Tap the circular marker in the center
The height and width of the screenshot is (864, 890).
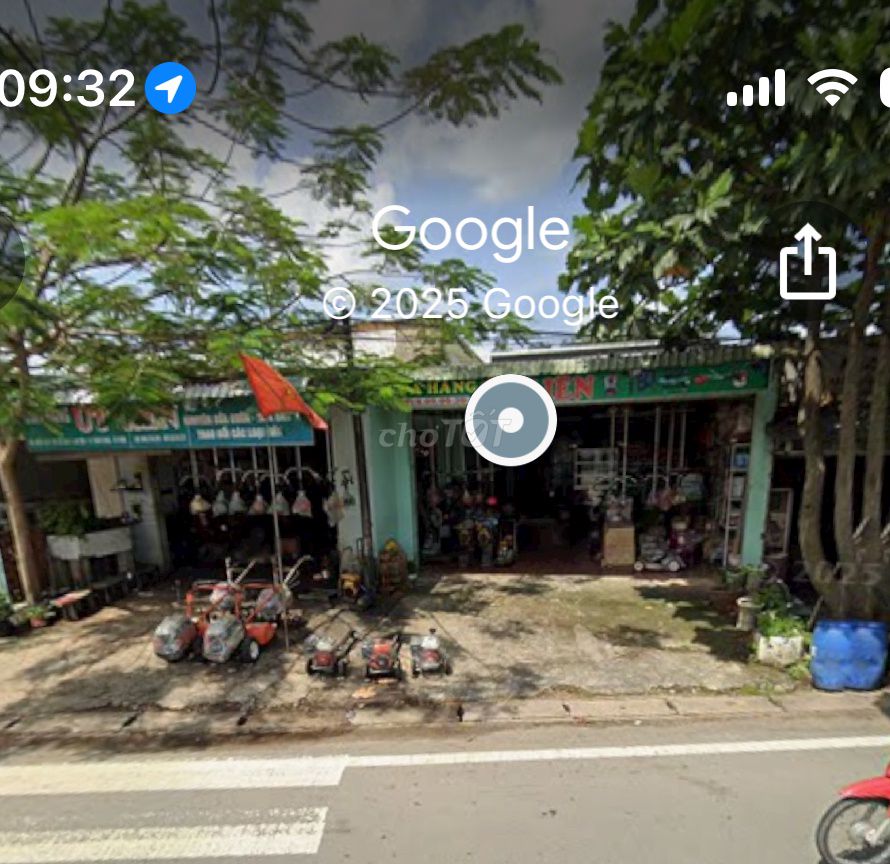[510, 420]
